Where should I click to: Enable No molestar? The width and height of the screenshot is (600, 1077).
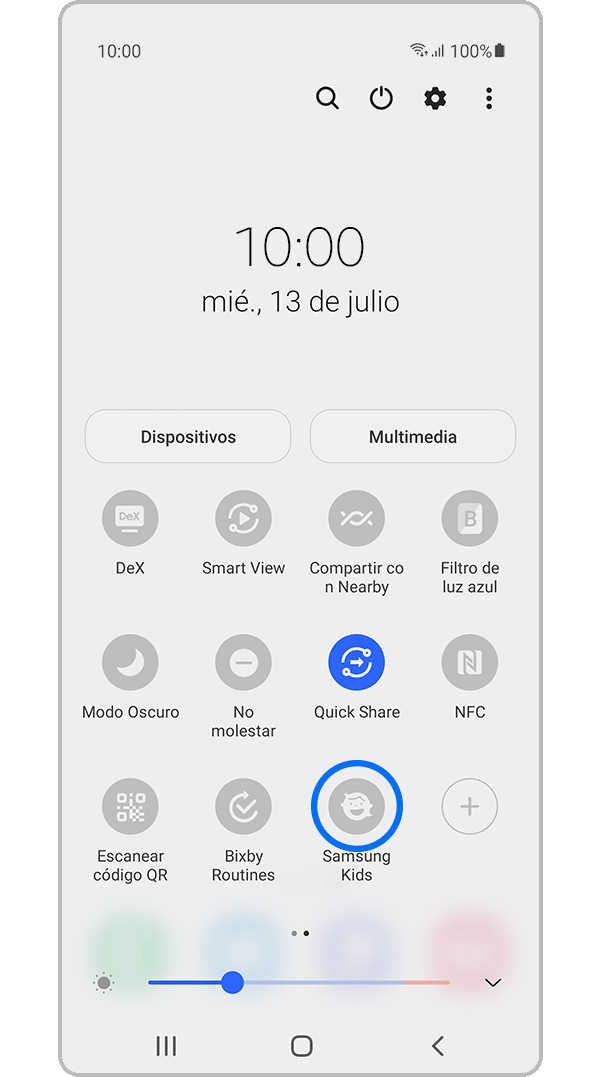pyautogui.click(x=243, y=663)
